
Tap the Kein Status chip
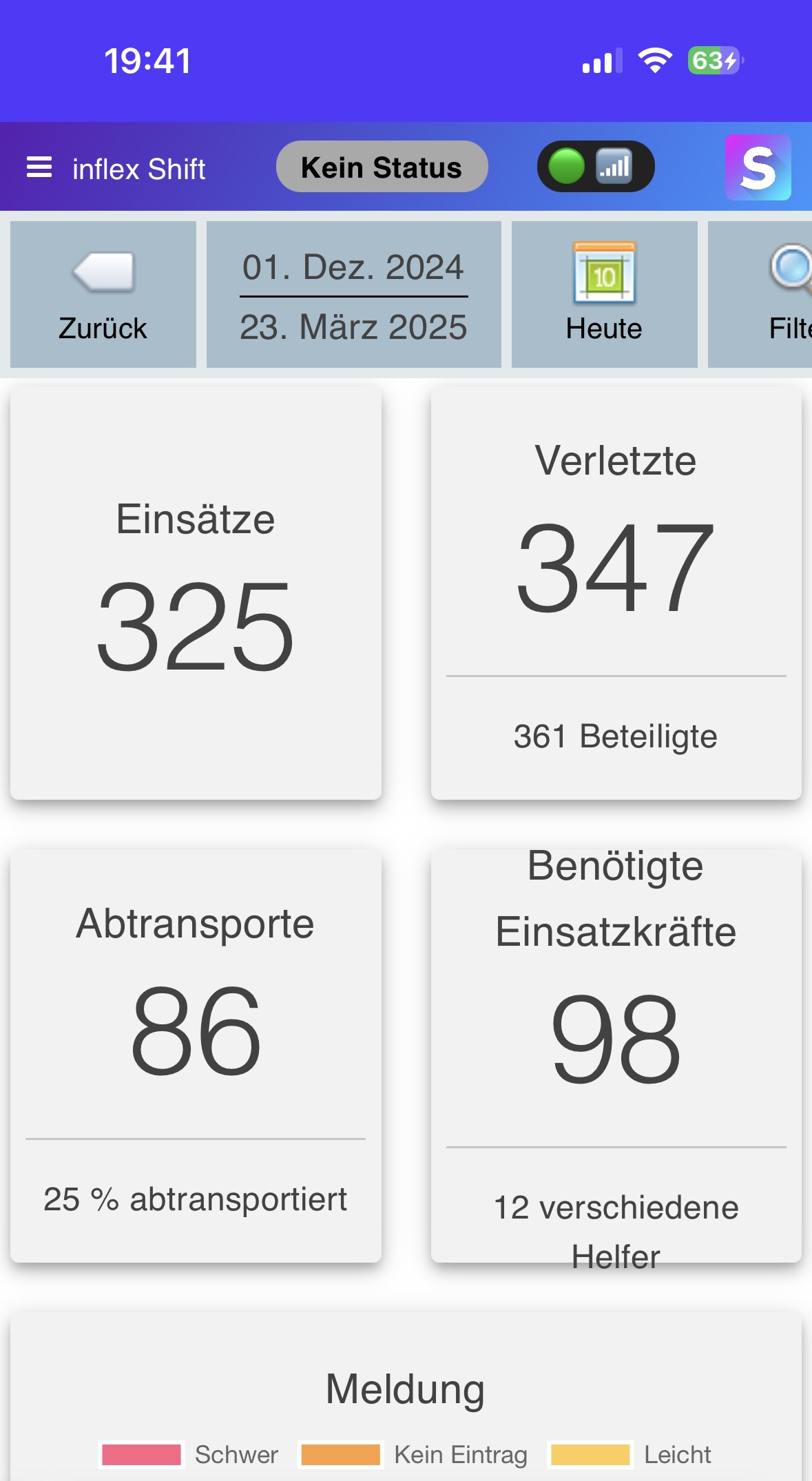point(382,167)
